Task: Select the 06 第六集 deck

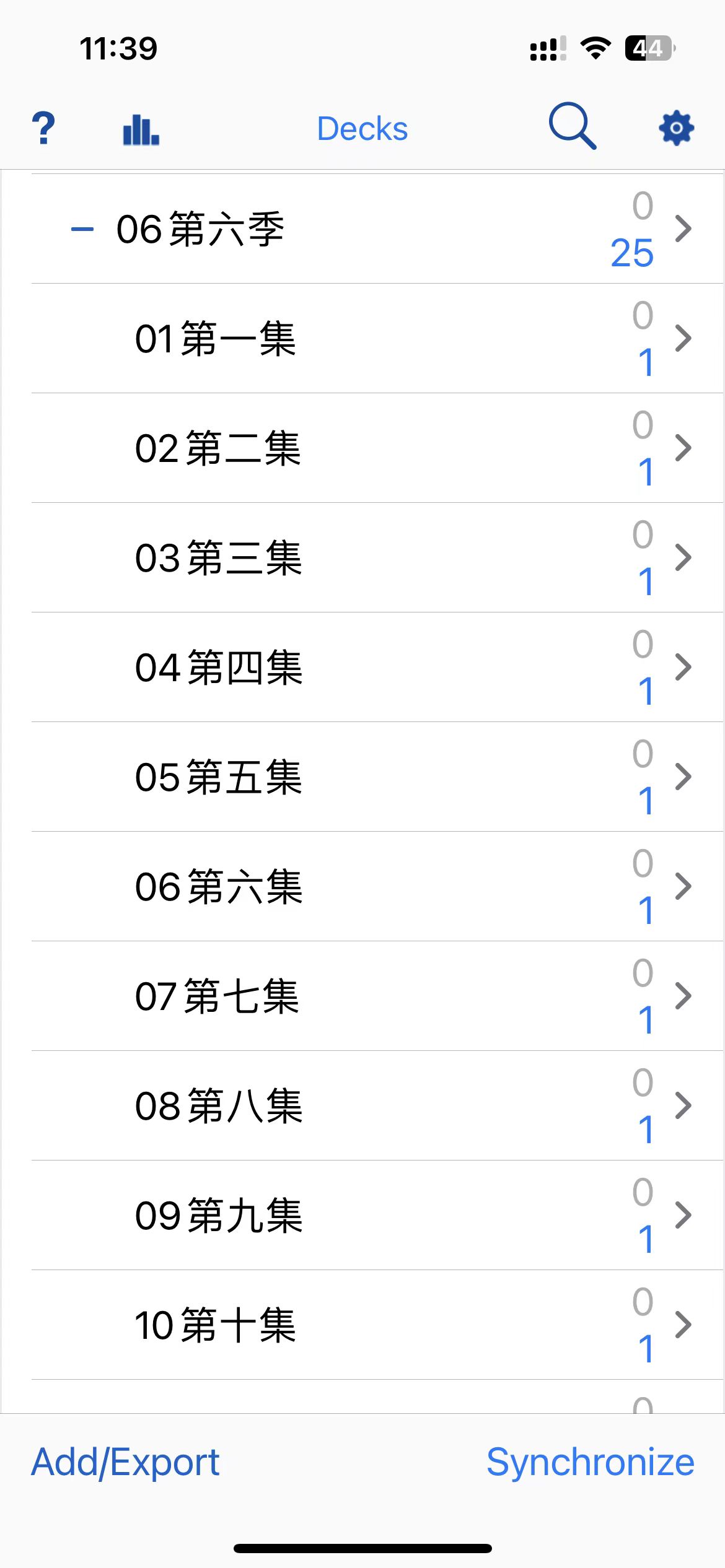Action: [377, 887]
